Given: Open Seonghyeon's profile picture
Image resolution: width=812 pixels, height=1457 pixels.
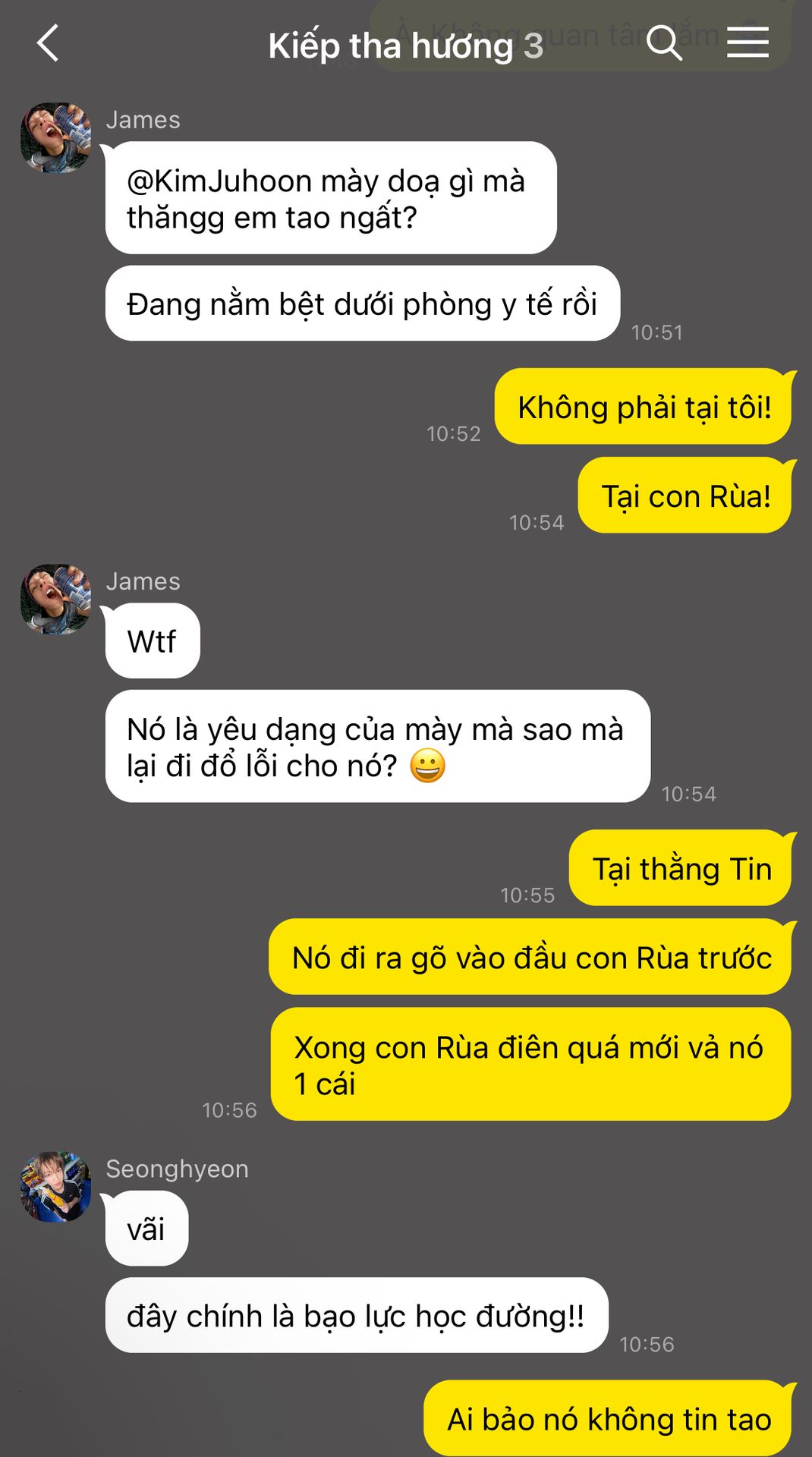Looking at the screenshot, I should click(x=55, y=1187).
